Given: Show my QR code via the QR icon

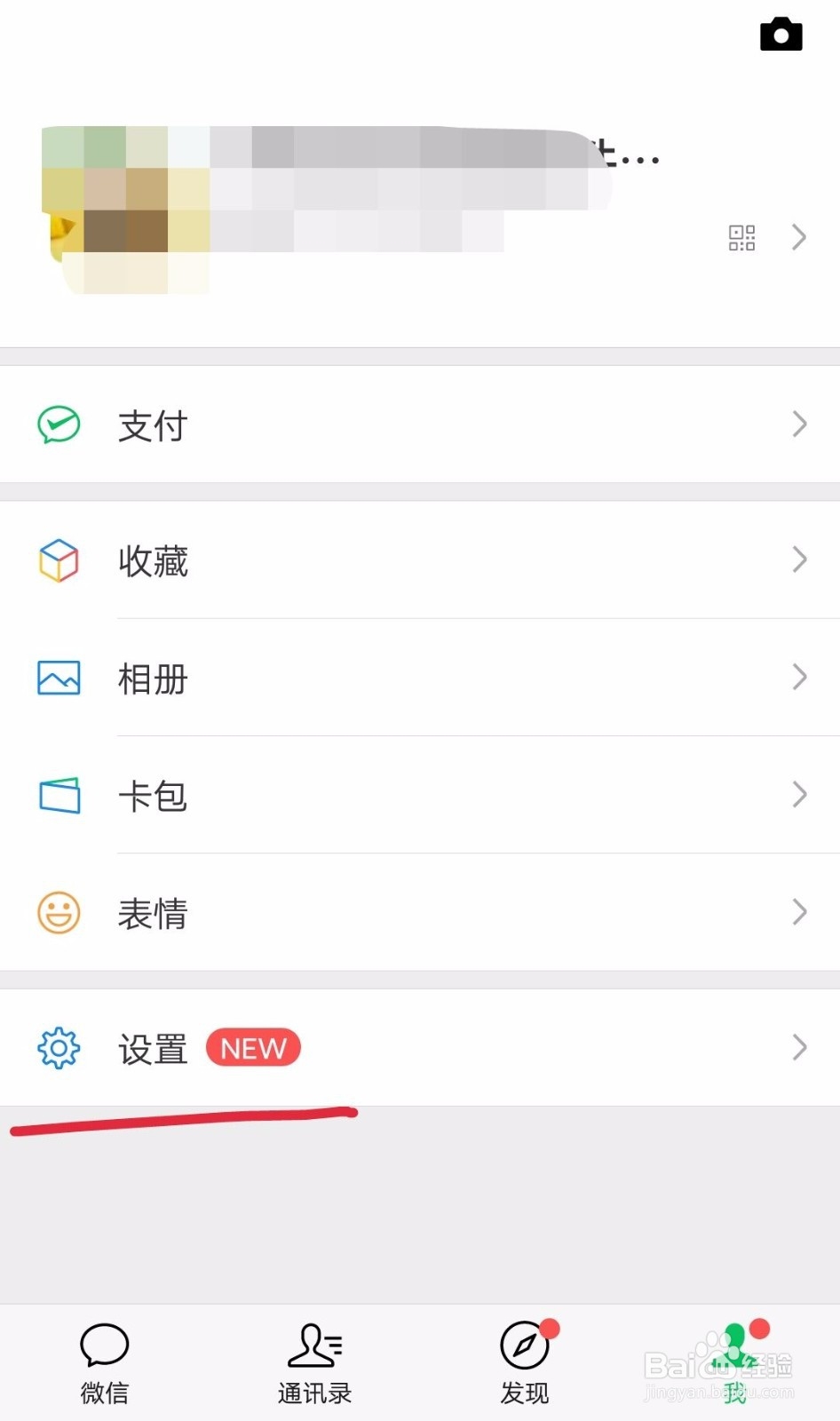Looking at the screenshot, I should (x=742, y=237).
